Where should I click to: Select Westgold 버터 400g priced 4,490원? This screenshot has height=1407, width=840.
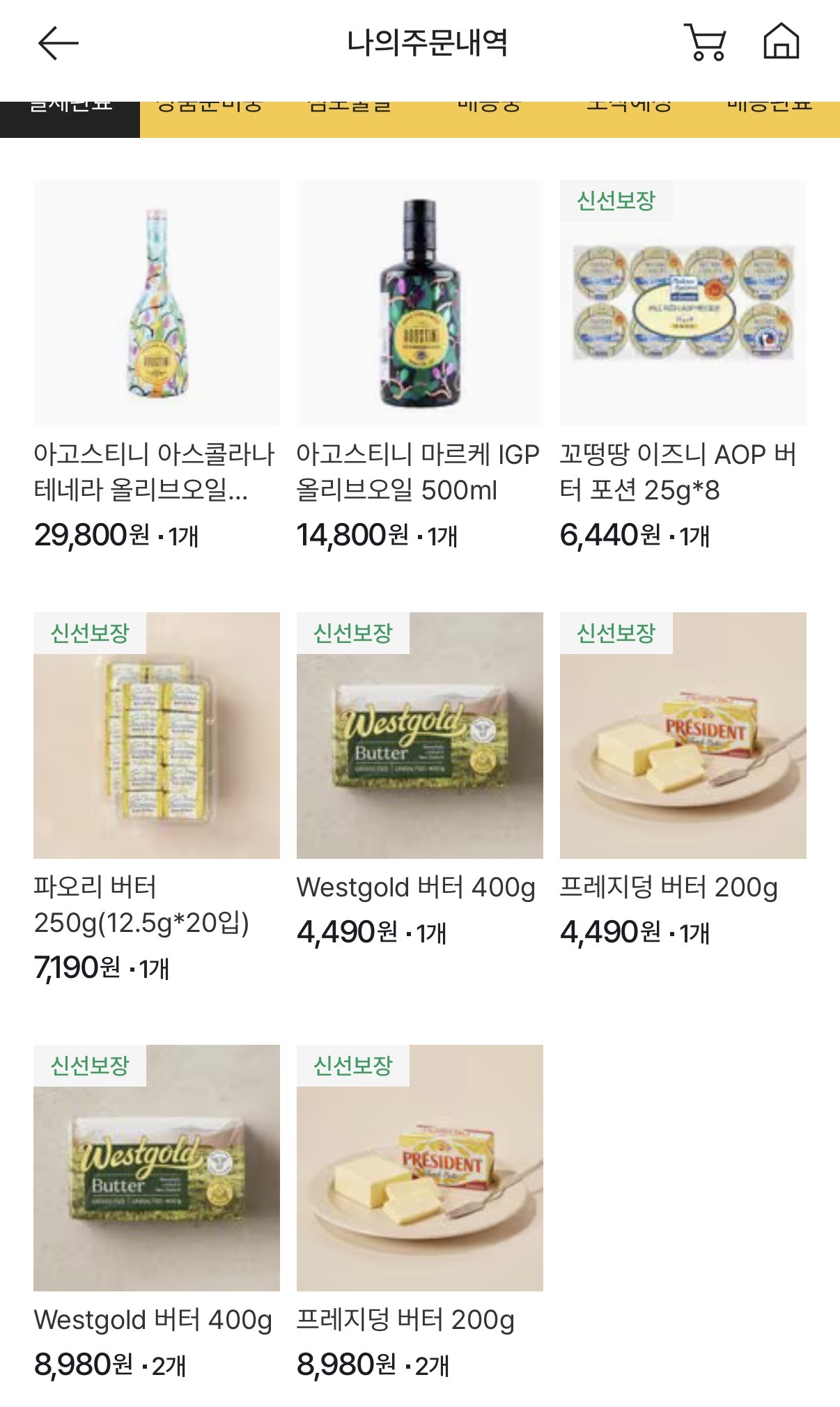pyautogui.click(x=420, y=780)
